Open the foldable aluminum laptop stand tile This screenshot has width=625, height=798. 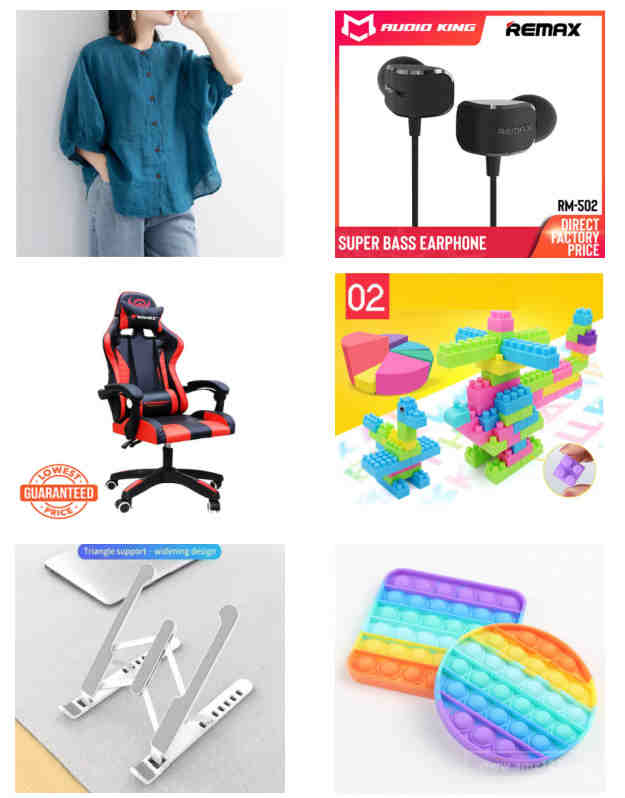(x=150, y=667)
